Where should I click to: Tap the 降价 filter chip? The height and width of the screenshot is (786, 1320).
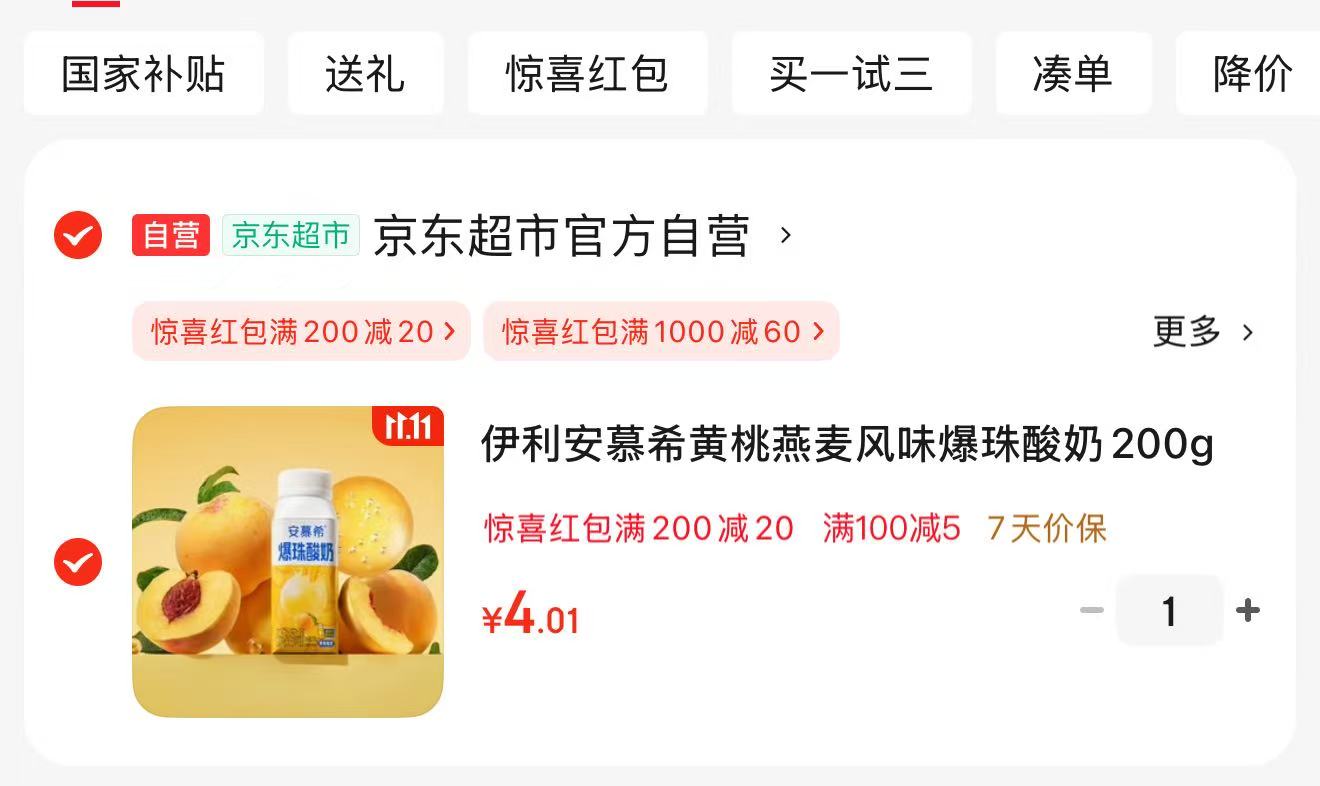(1252, 74)
